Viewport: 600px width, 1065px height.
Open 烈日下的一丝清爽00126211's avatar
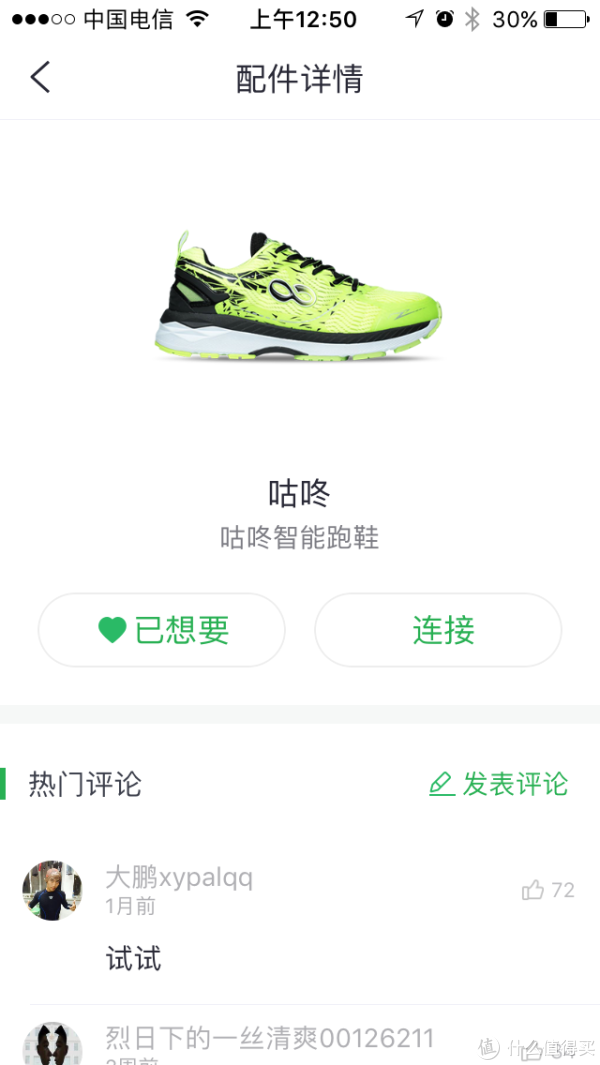point(52,1044)
